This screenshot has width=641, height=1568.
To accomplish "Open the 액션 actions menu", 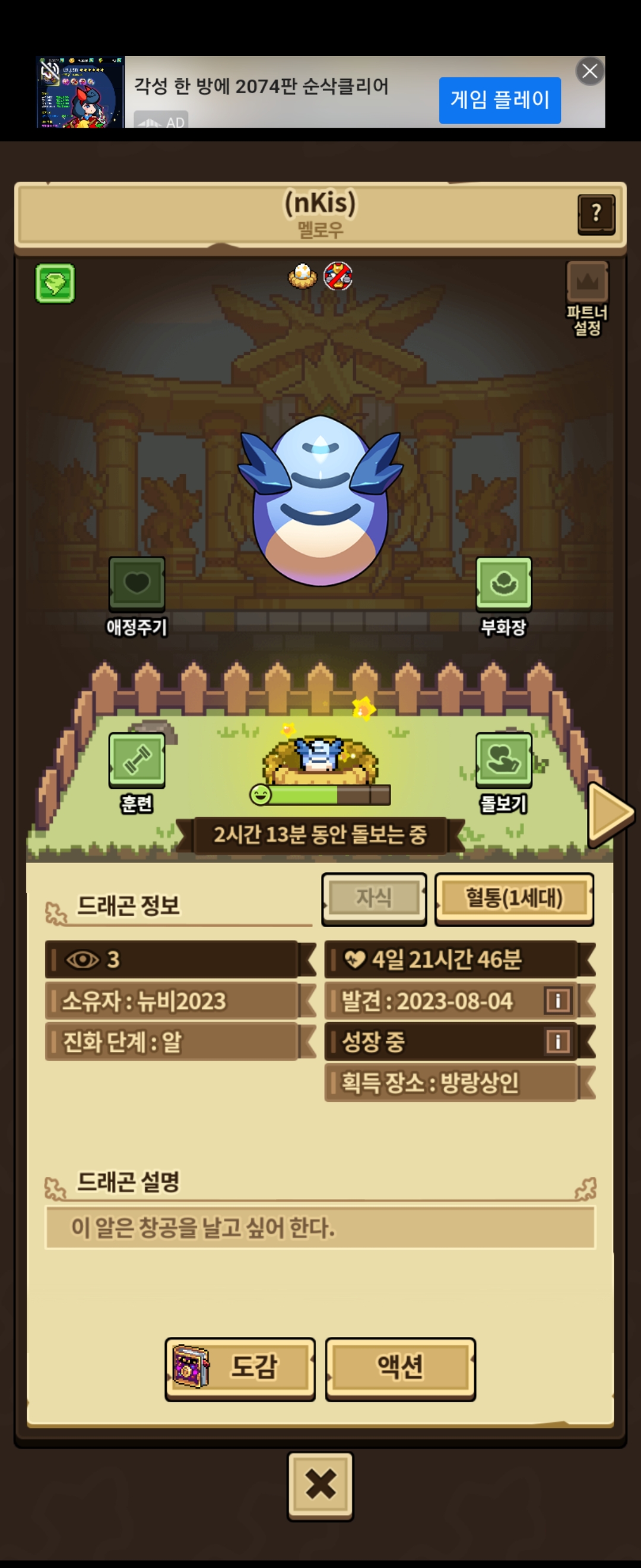I will [x=400, y=1368].
